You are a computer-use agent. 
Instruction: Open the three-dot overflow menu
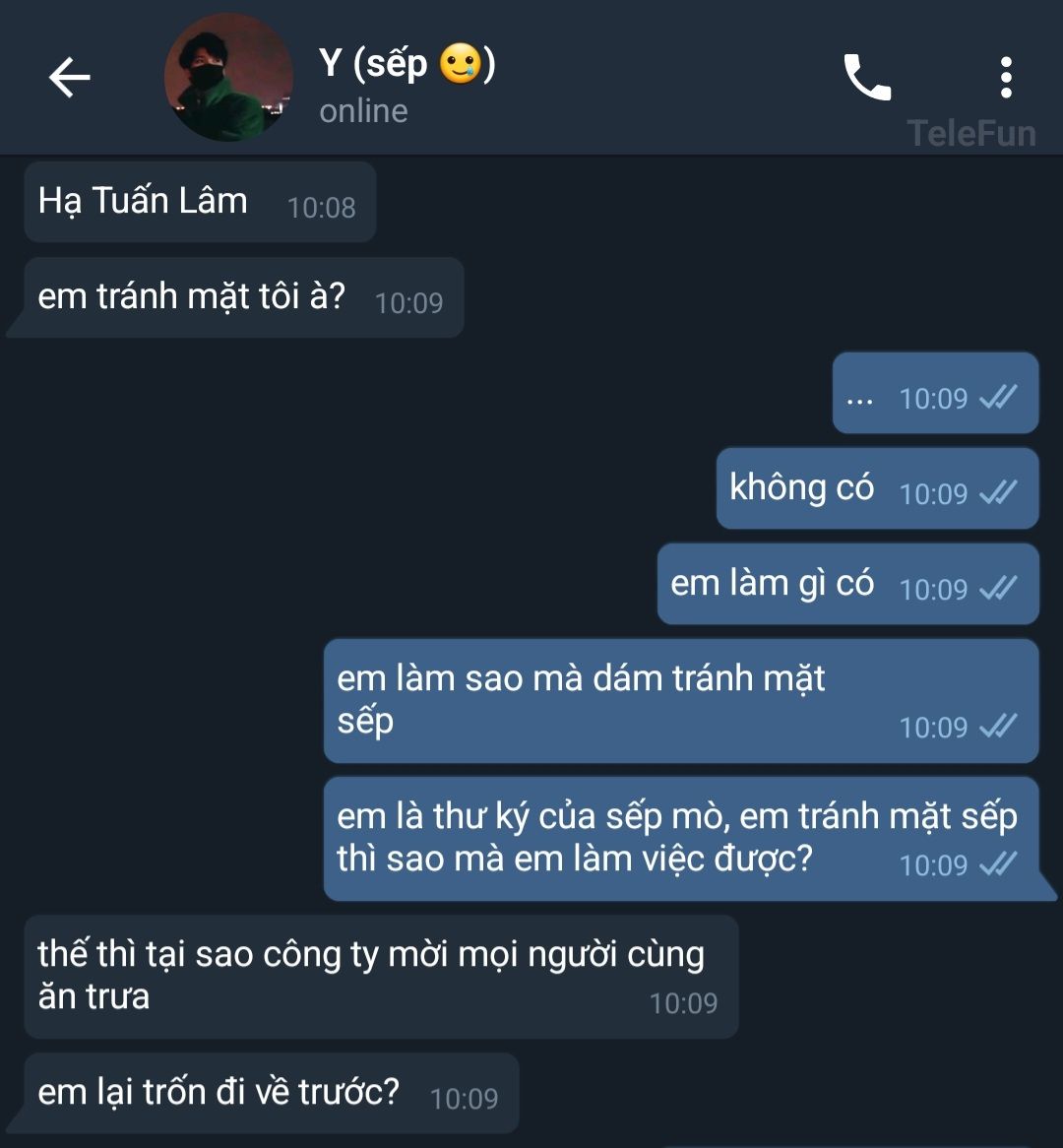point(1005,77)
